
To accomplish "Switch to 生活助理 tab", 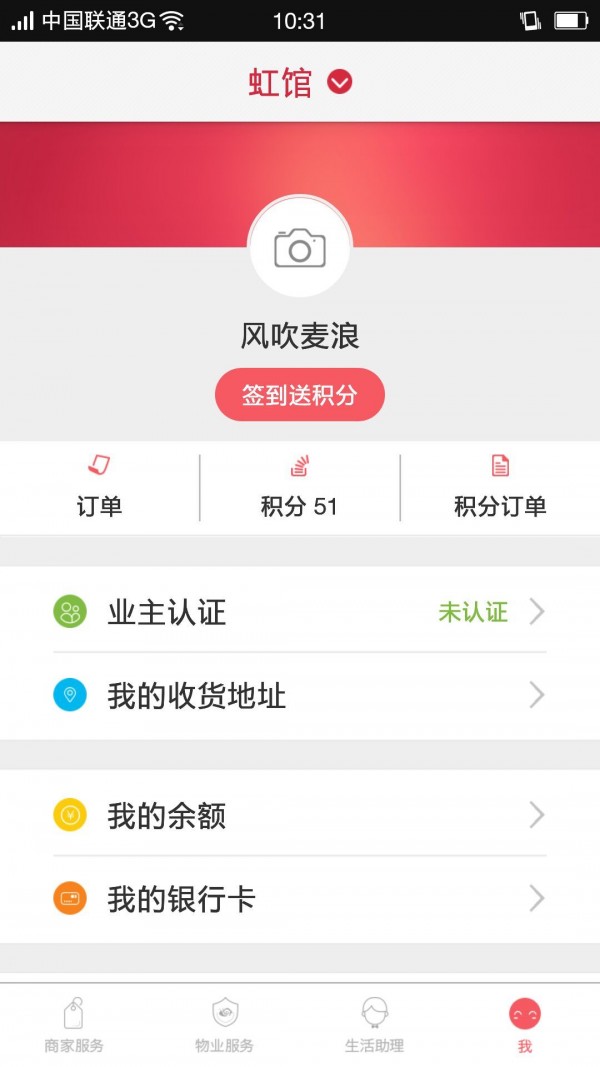I will point(374,1025).
